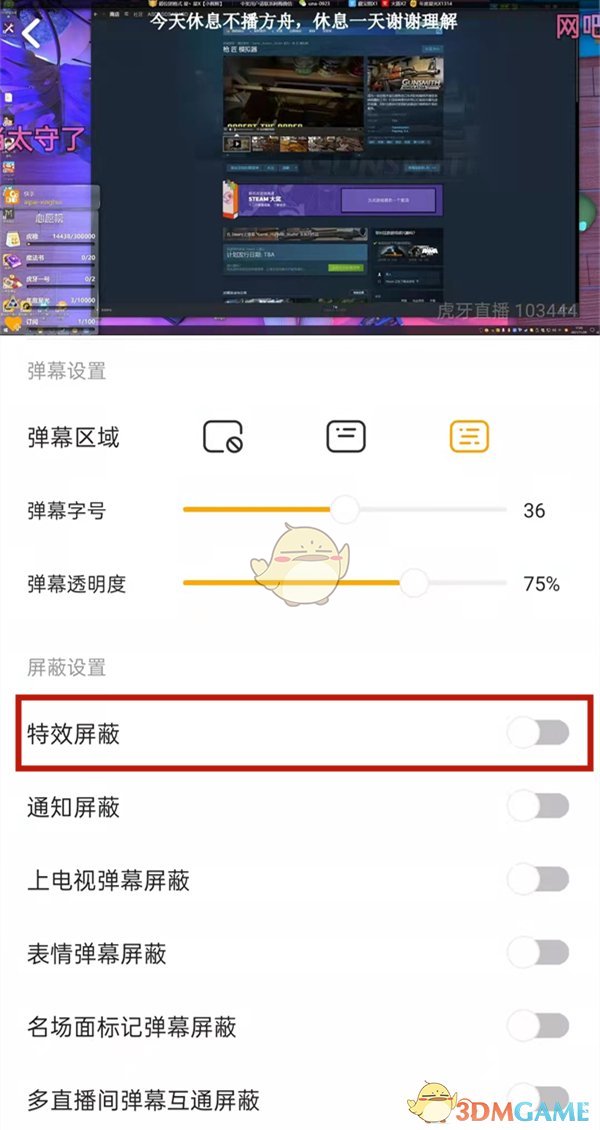The height and width of the screenshot is (1130, 600).
Task: Select the danmaku-off area option
Action: (223, 437)
